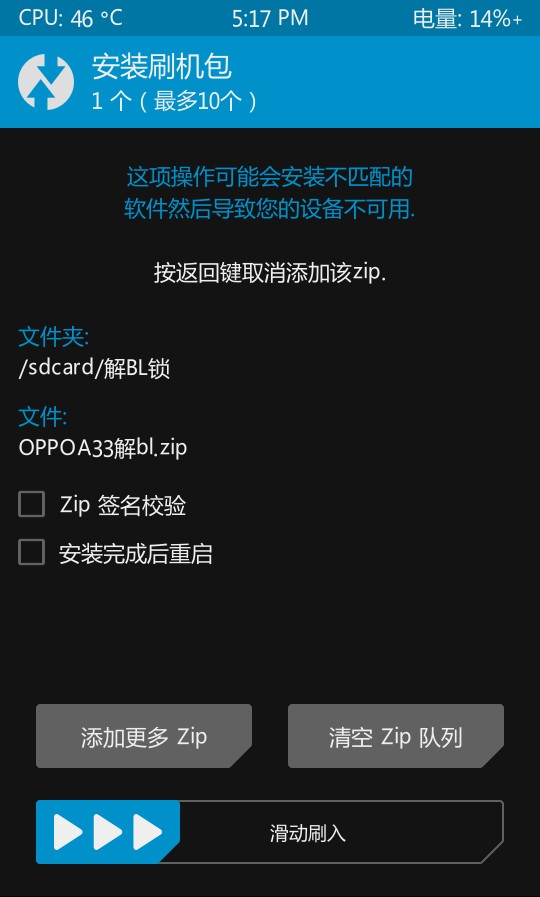Tap the 清空 Zip 队列 button
The image size is (540, 897).
pyautogui.click(x=395, y=736)
